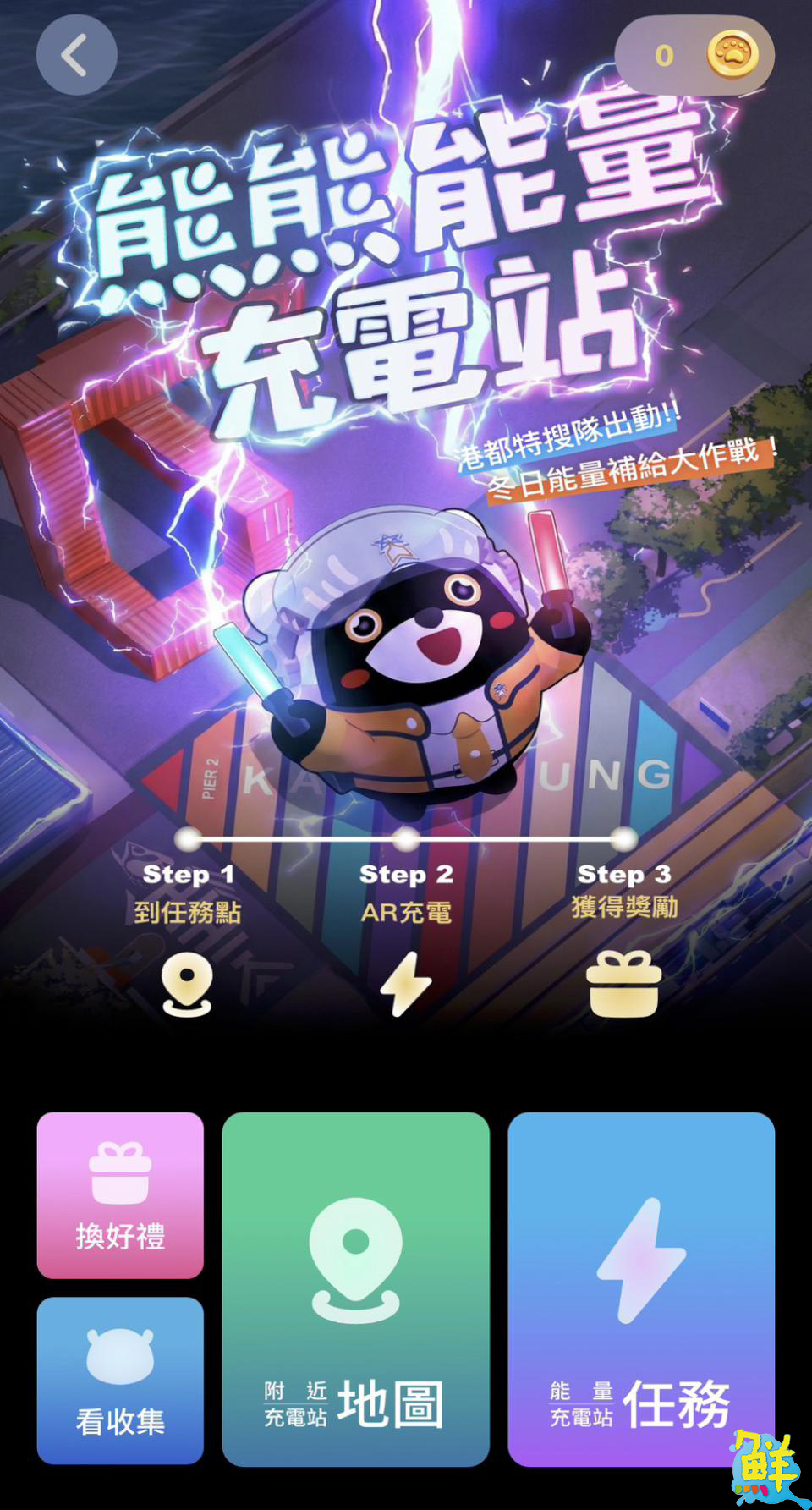The width and height of the screenshot is (812, 1510).
Task: Open the 能量充電站 任務 missions
Action: [641, 1288]
